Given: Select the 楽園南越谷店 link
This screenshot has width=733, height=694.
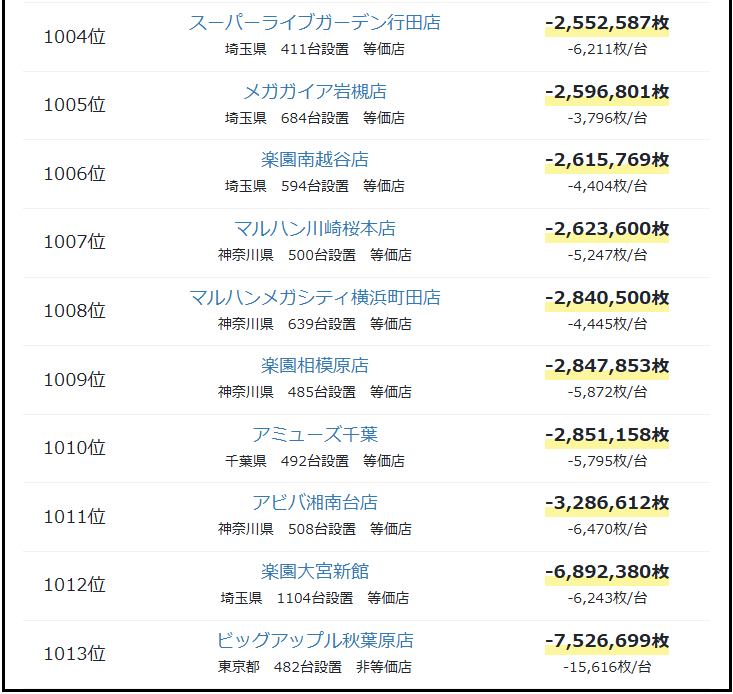Looking at the screenshot, I should tap(314, 160).
